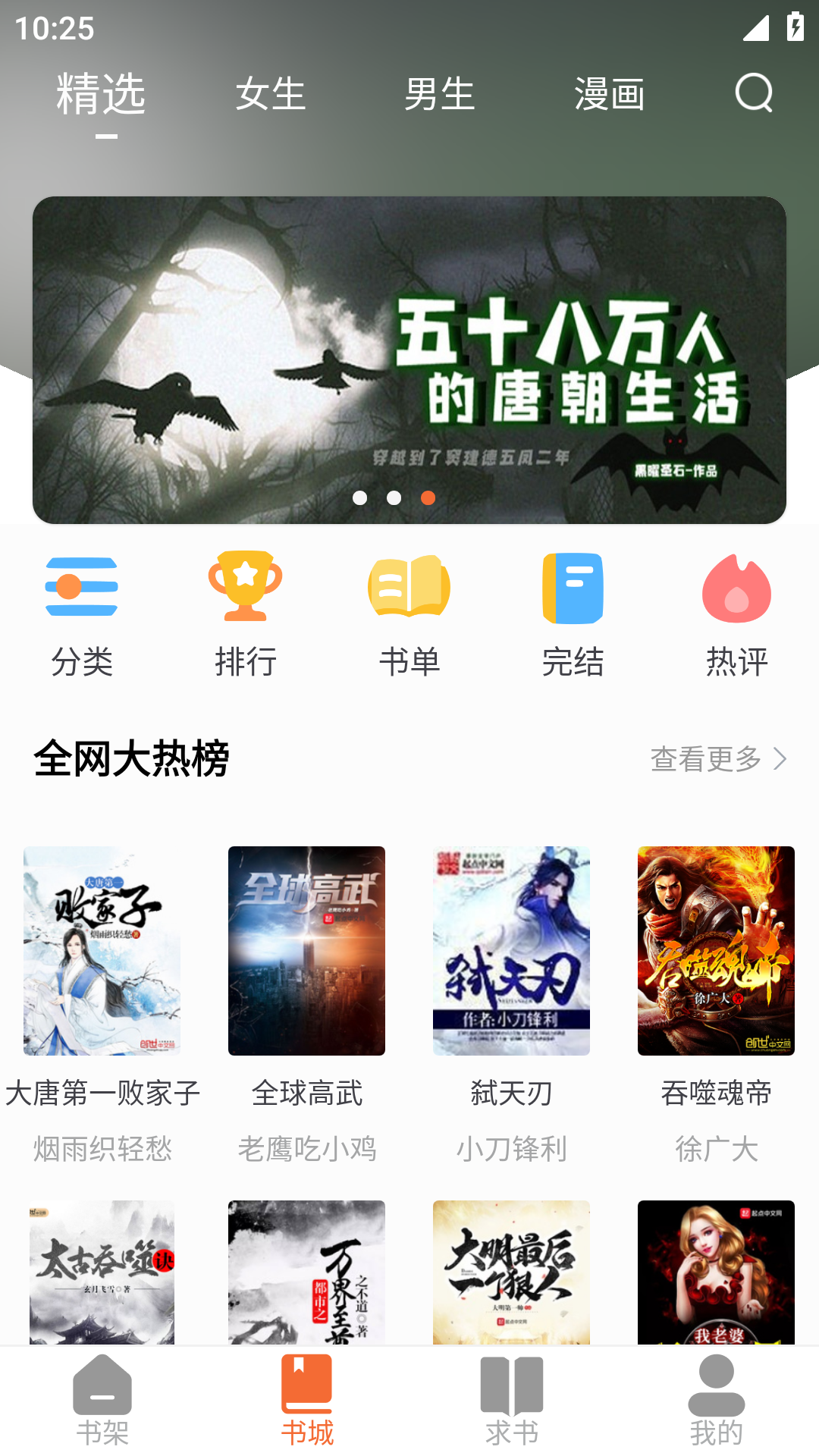
Task: Tap 查看更多 for 全网大热榜
Action: click(717, 758)
